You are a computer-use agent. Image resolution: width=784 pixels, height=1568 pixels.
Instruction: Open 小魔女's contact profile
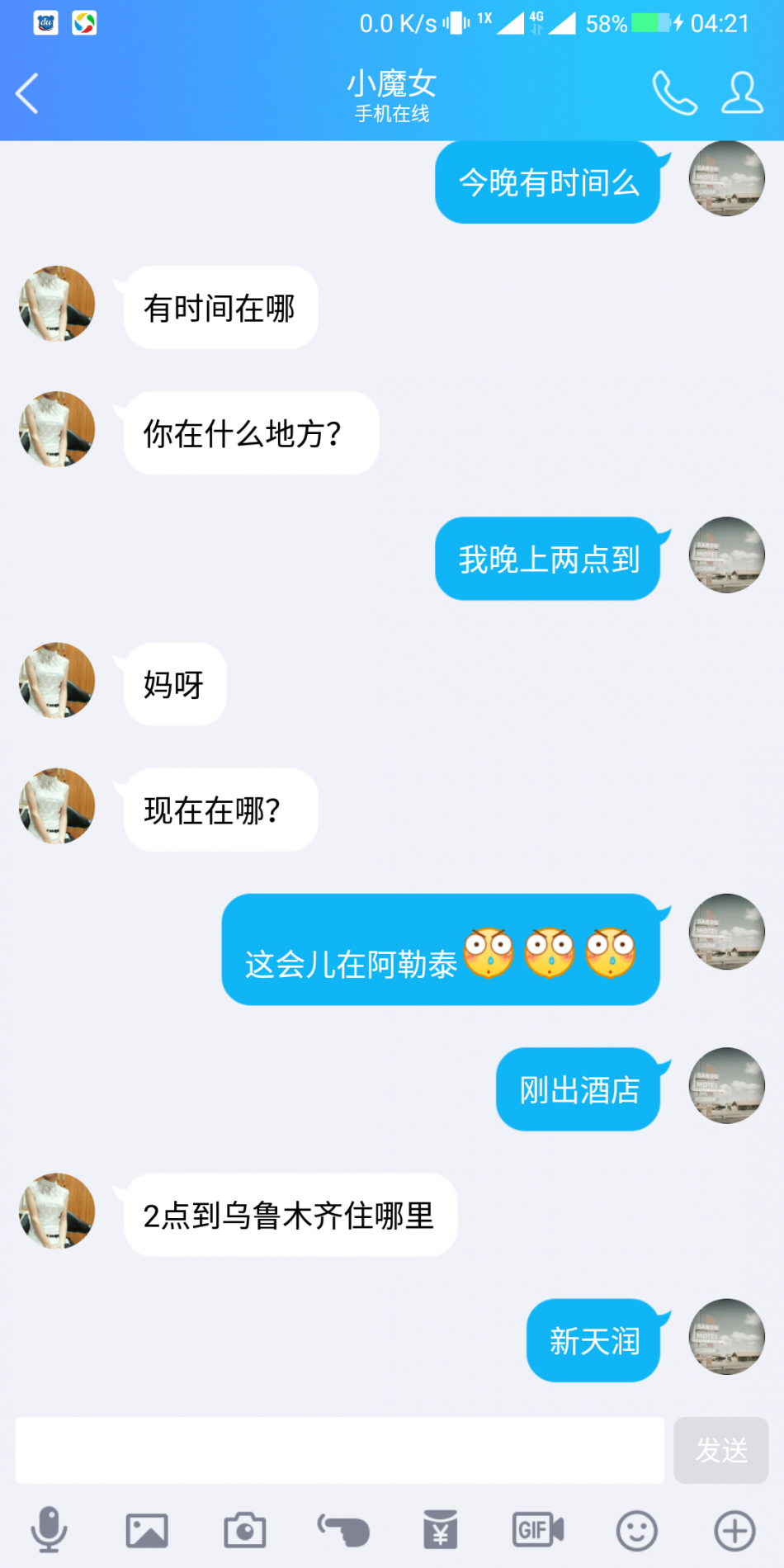[742, 93]
